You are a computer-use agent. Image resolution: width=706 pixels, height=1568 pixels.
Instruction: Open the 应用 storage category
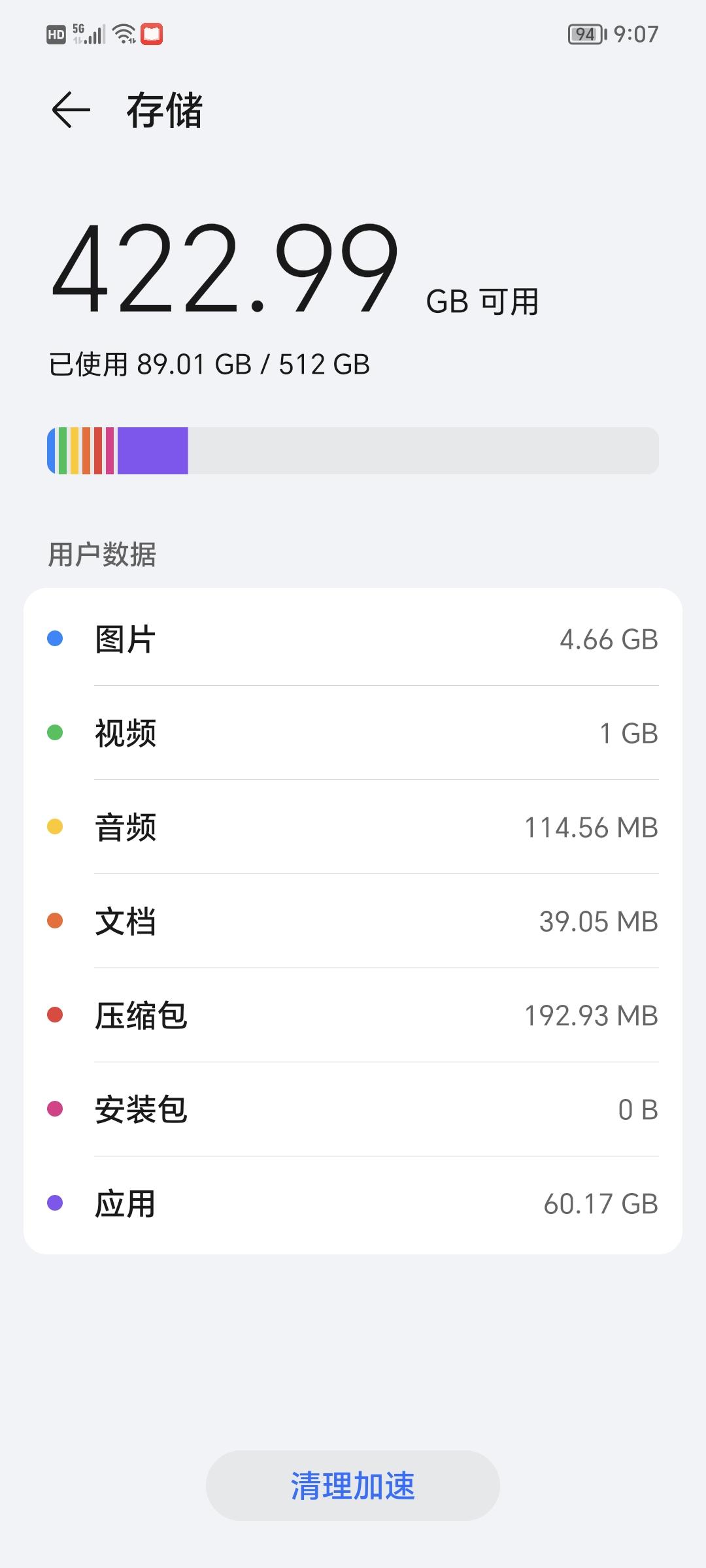coord(353,1204)
